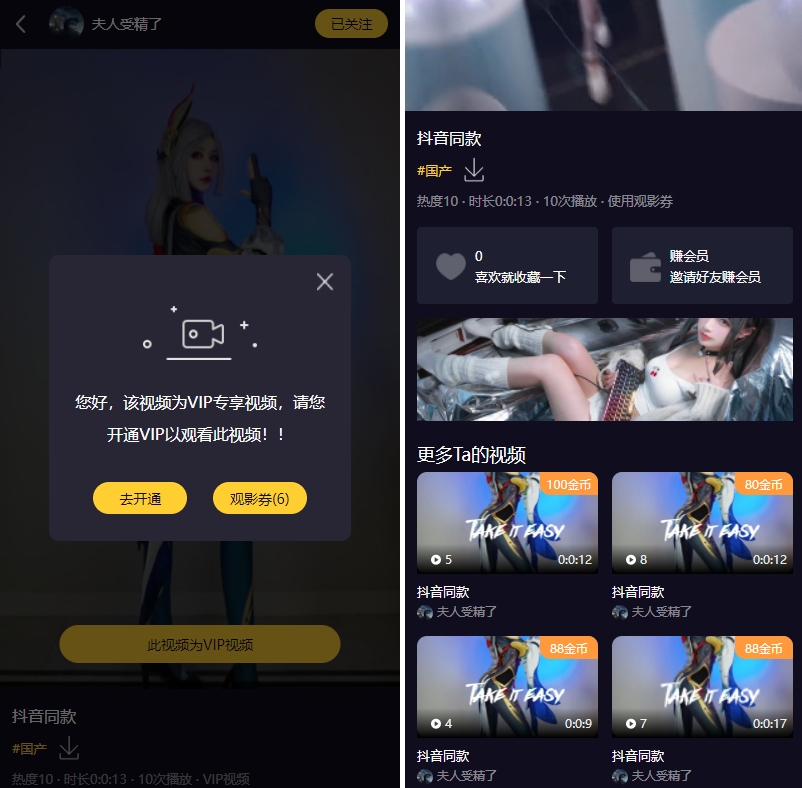Tap 去开通 to activate VIP
This screenshot has height=788, width=802.
point(140,498)
